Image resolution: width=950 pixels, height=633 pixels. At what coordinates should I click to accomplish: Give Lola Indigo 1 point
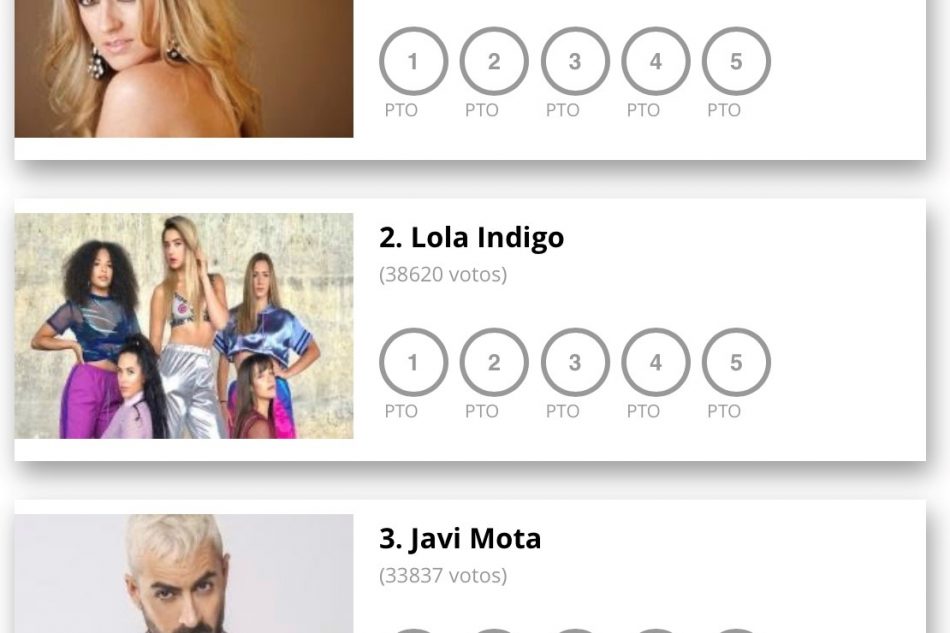(x=413, y=363)
